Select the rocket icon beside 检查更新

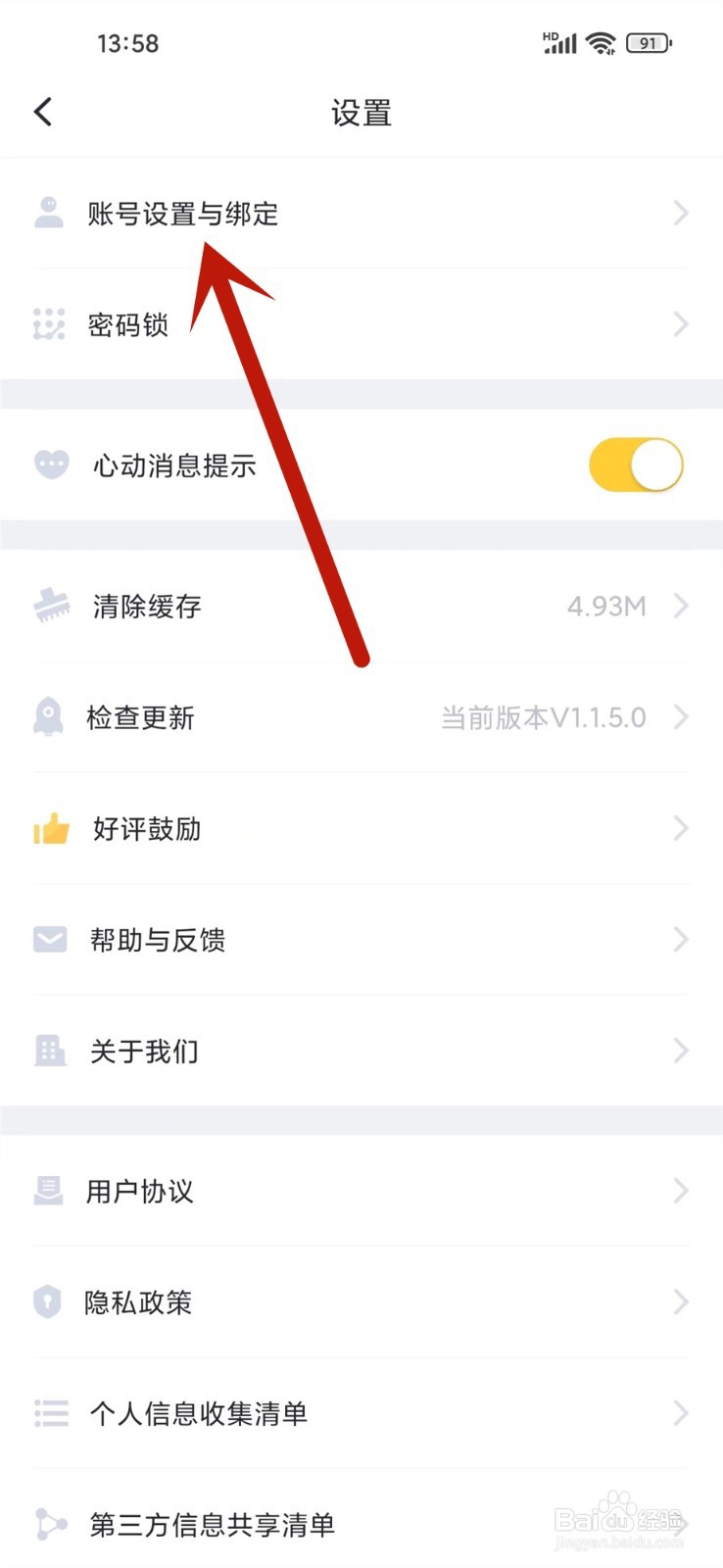(x=47, y=716)
